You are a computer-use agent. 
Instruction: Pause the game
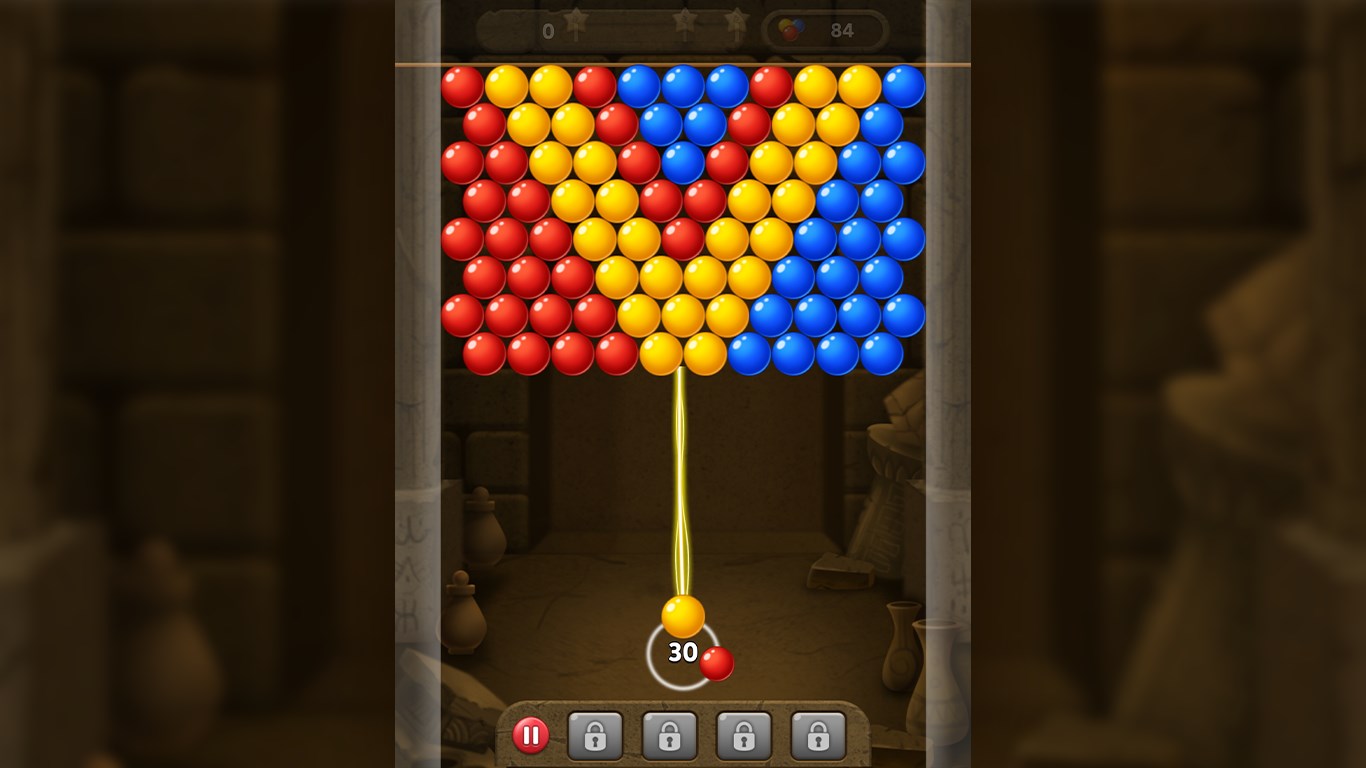point(531,736)
